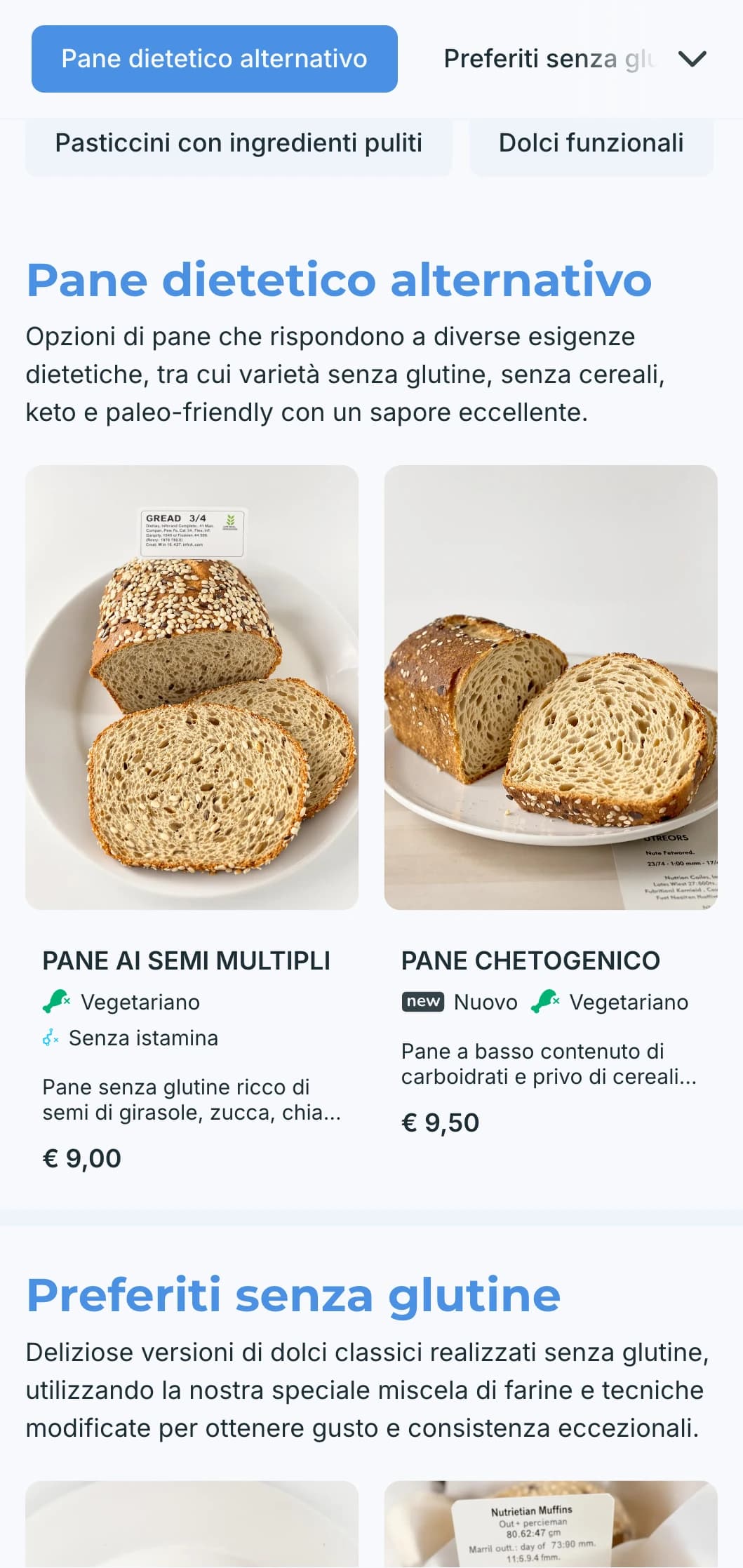
Task: Click the molecule icon beside Senza istamina
Action: (x=50, y=1038)
